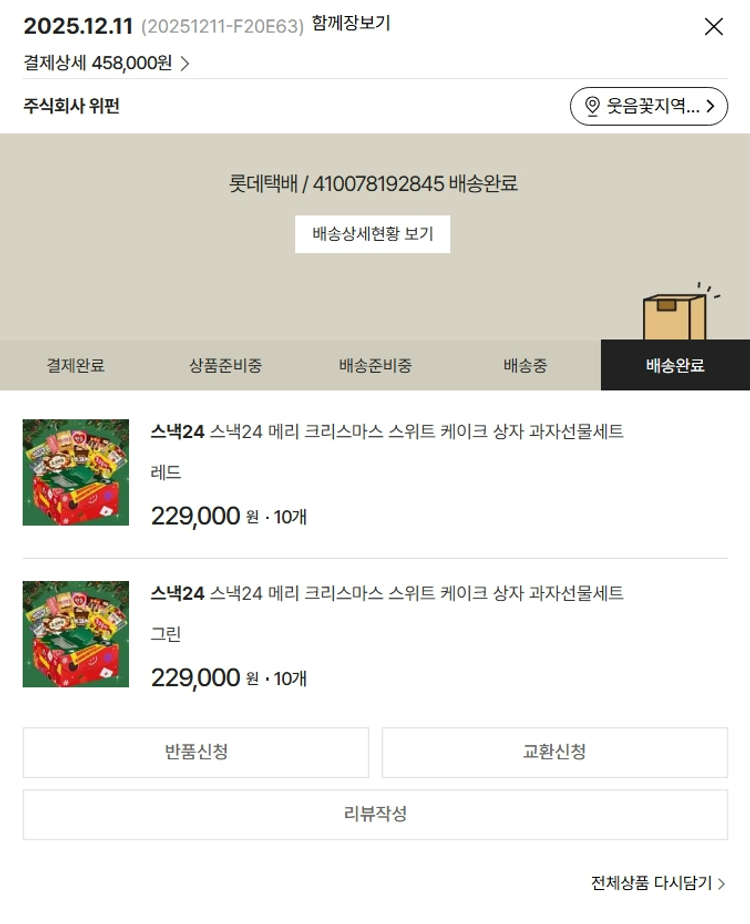Open the 웃음꽃지역 delivery address selector
This screenshot has width=750, height=924.
click(x=649, y=106)
